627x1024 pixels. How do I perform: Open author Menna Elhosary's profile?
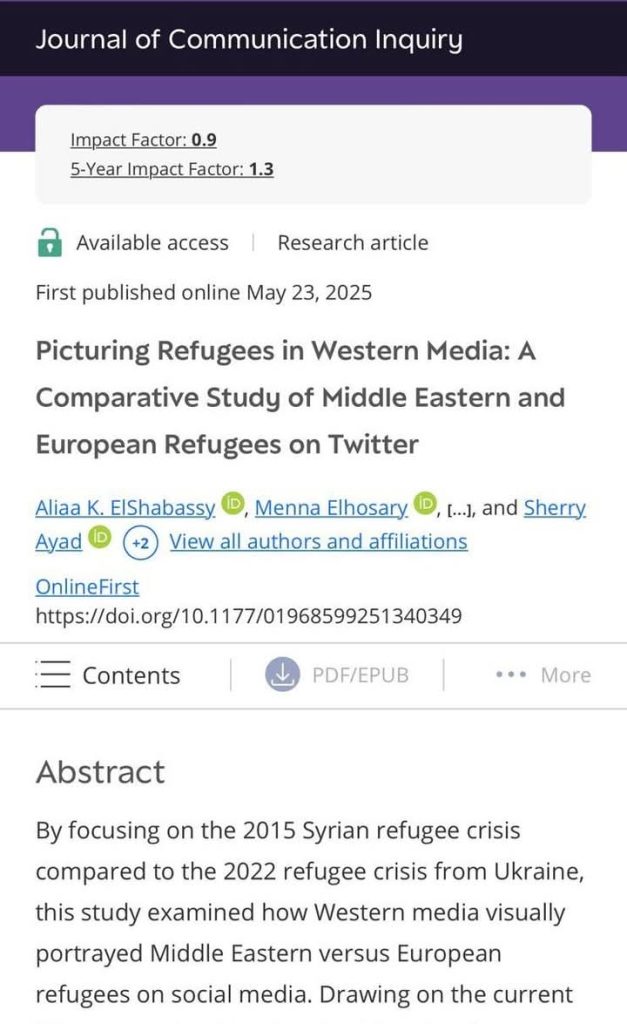coord(331,508)
